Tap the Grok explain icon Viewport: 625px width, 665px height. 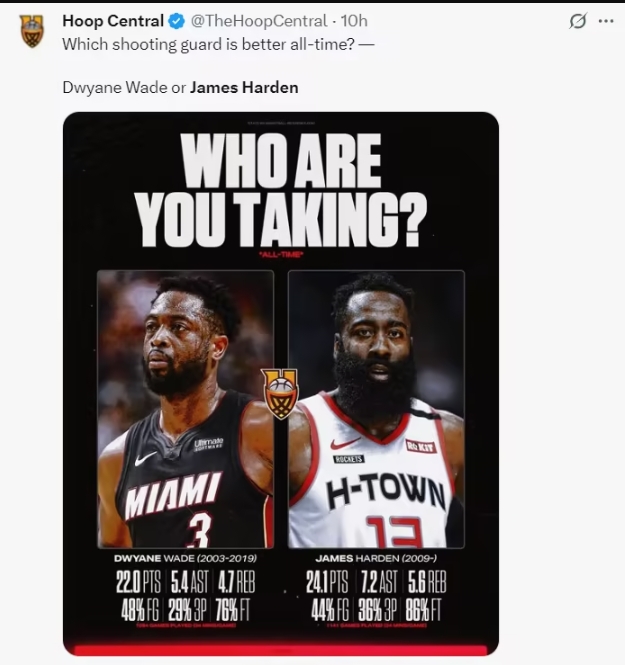pos(577,21)
